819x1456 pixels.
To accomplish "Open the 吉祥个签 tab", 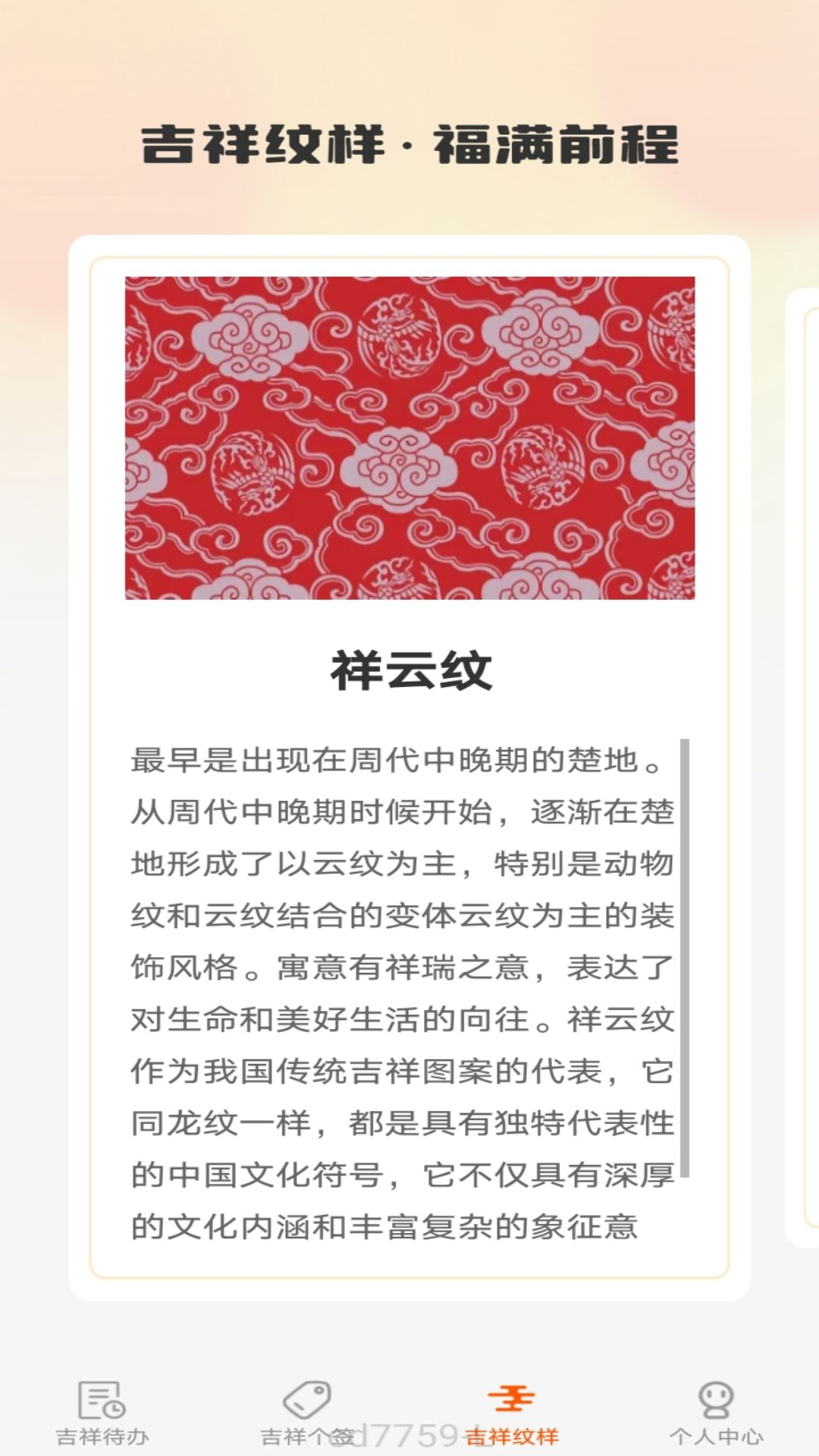I will pos(307,1412).
